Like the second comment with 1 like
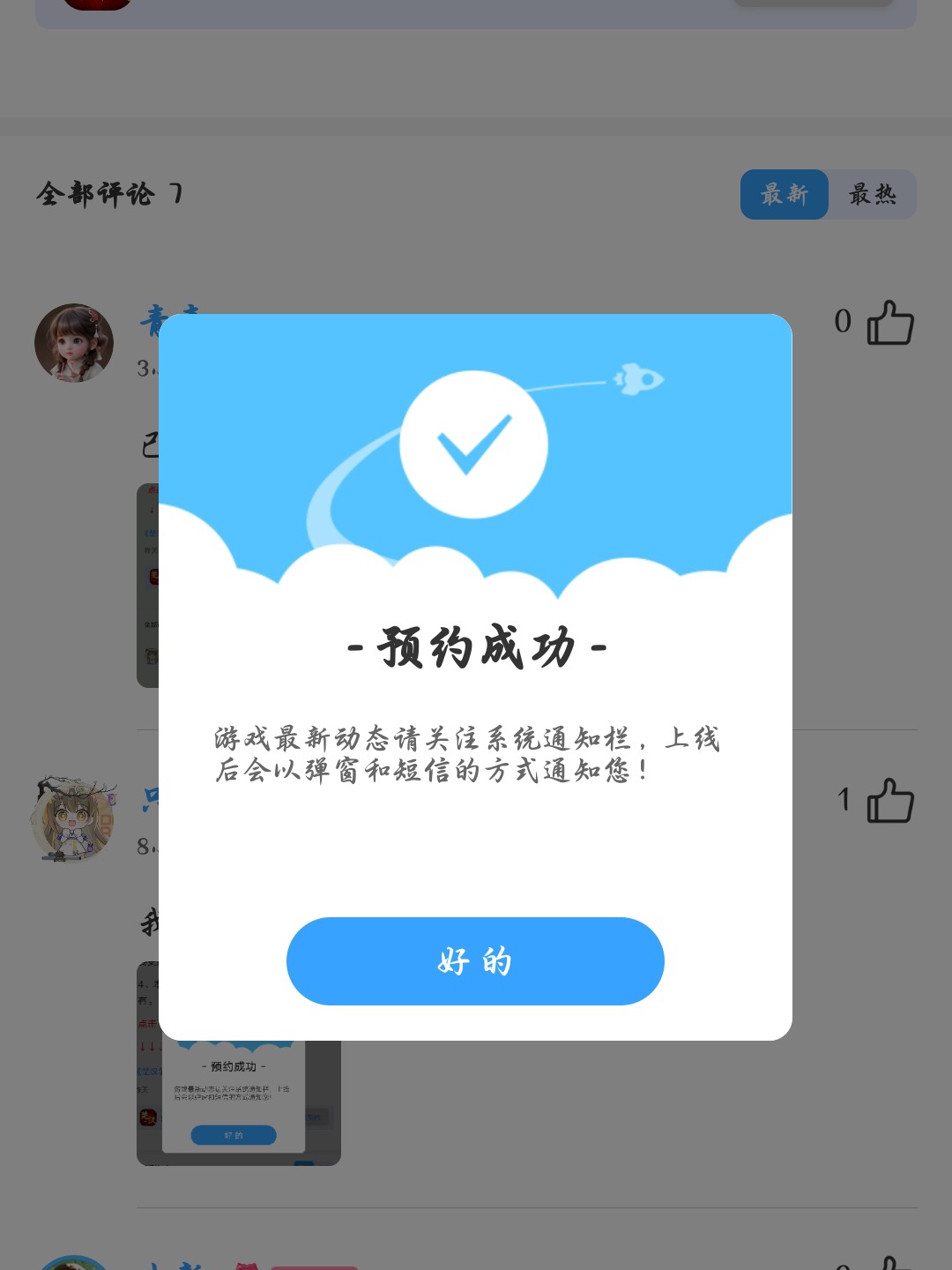Screen dimensions: 952x1270 point(890,801)
